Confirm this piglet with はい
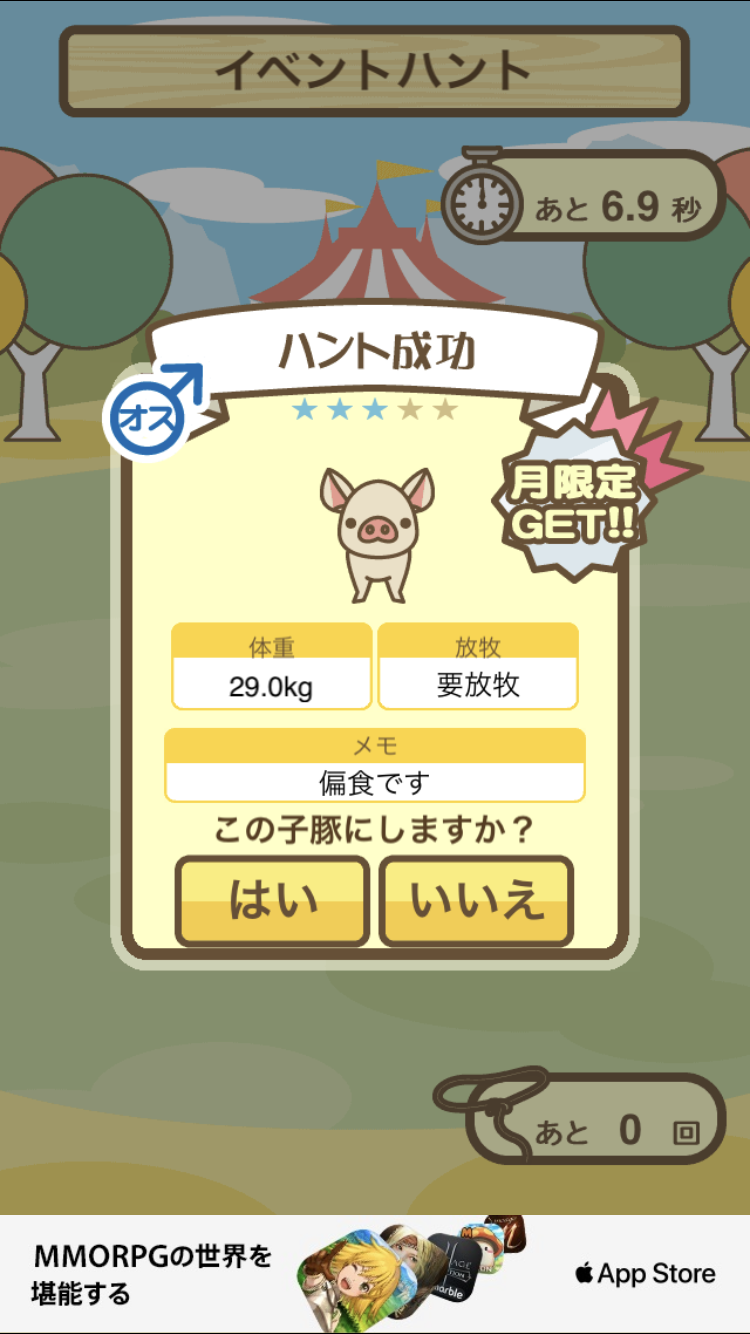Screen dimensions: 750x1334 [272, 900]
